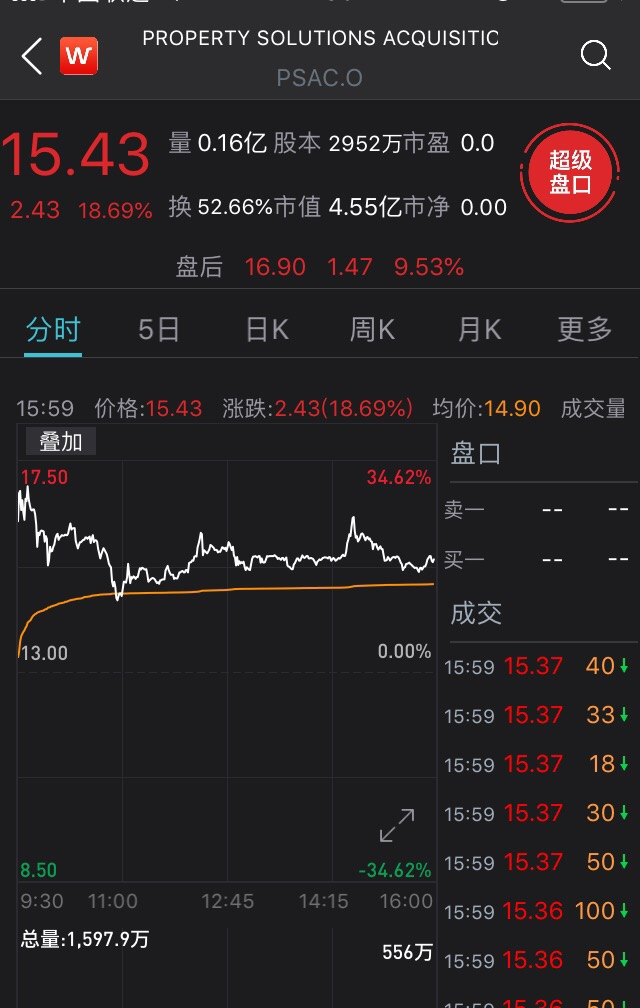
Task: Open the 更多 chart options
Action: tap(585, 329)
